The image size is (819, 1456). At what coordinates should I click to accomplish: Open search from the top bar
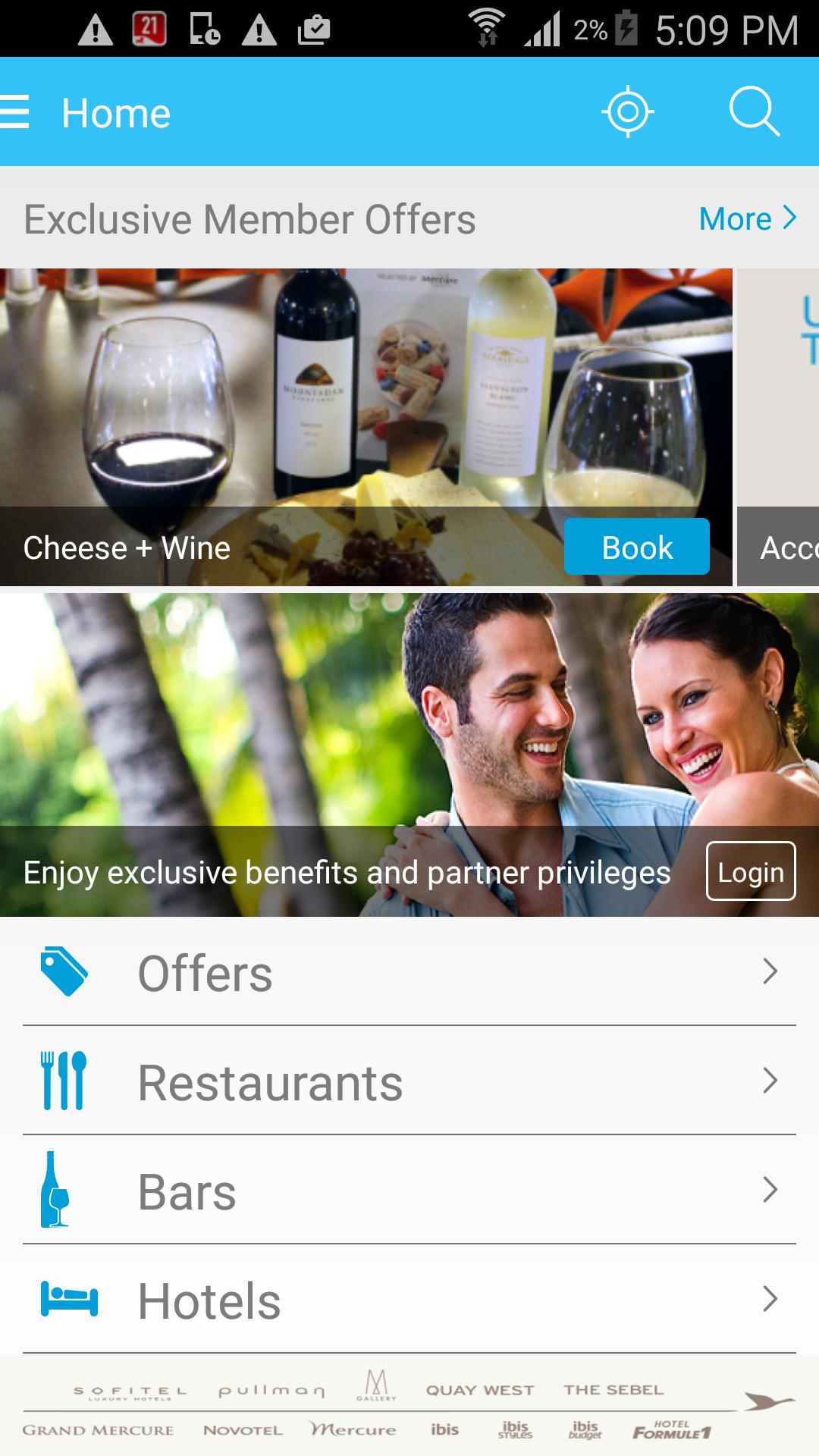[753, 112]
